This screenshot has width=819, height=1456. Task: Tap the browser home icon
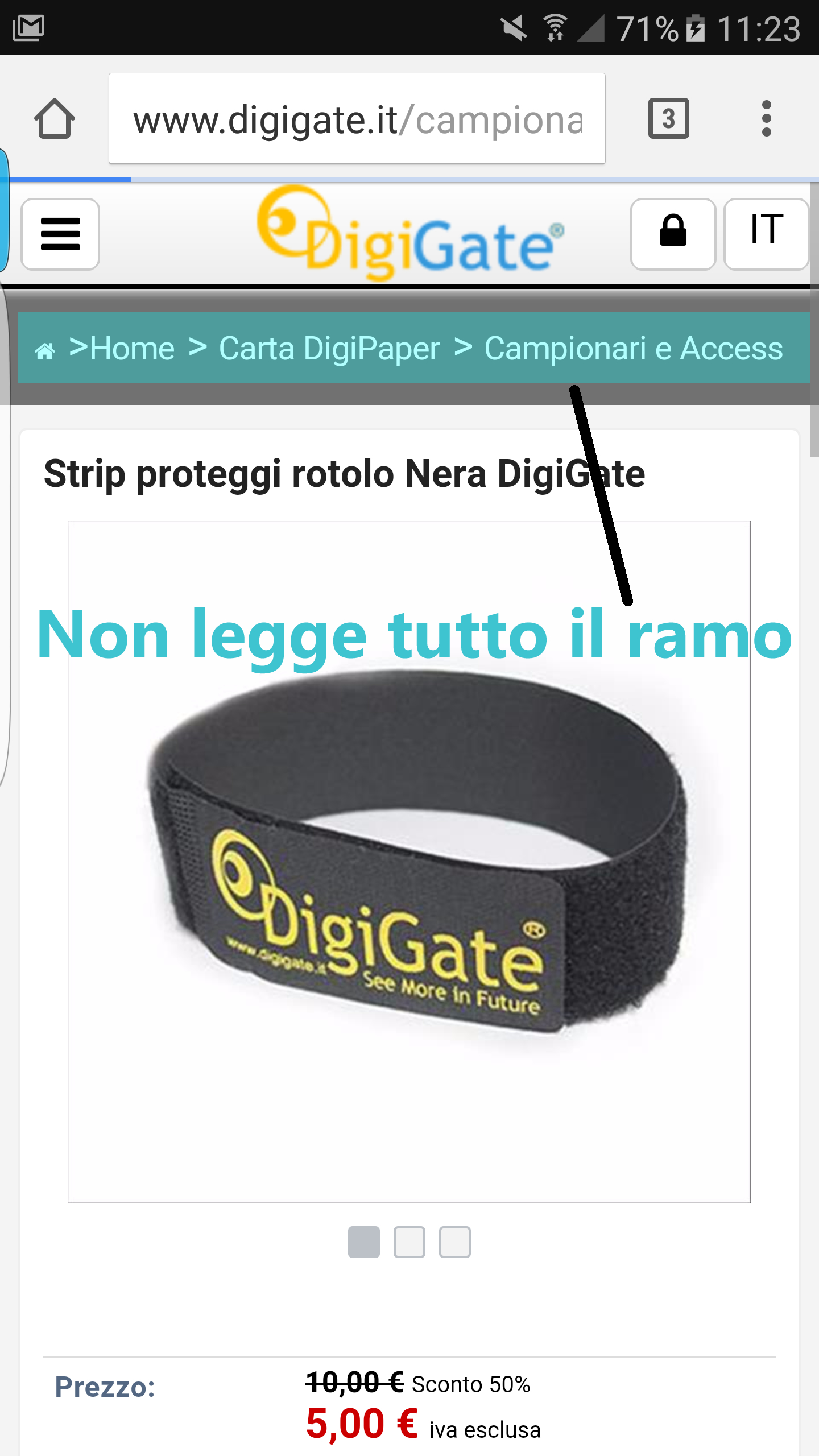pyautogui.click(x=55, y=118)
